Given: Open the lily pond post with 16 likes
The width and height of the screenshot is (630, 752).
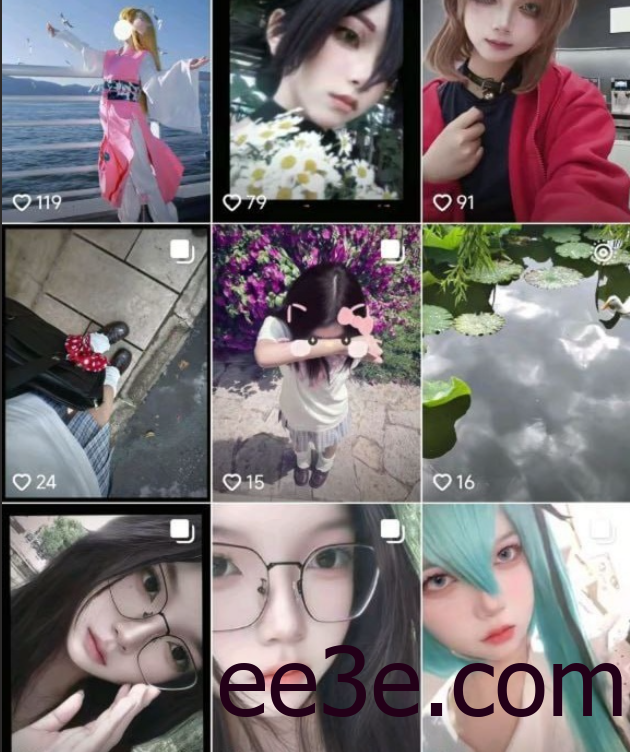Looking at the screenshot, I should [526, 362].
